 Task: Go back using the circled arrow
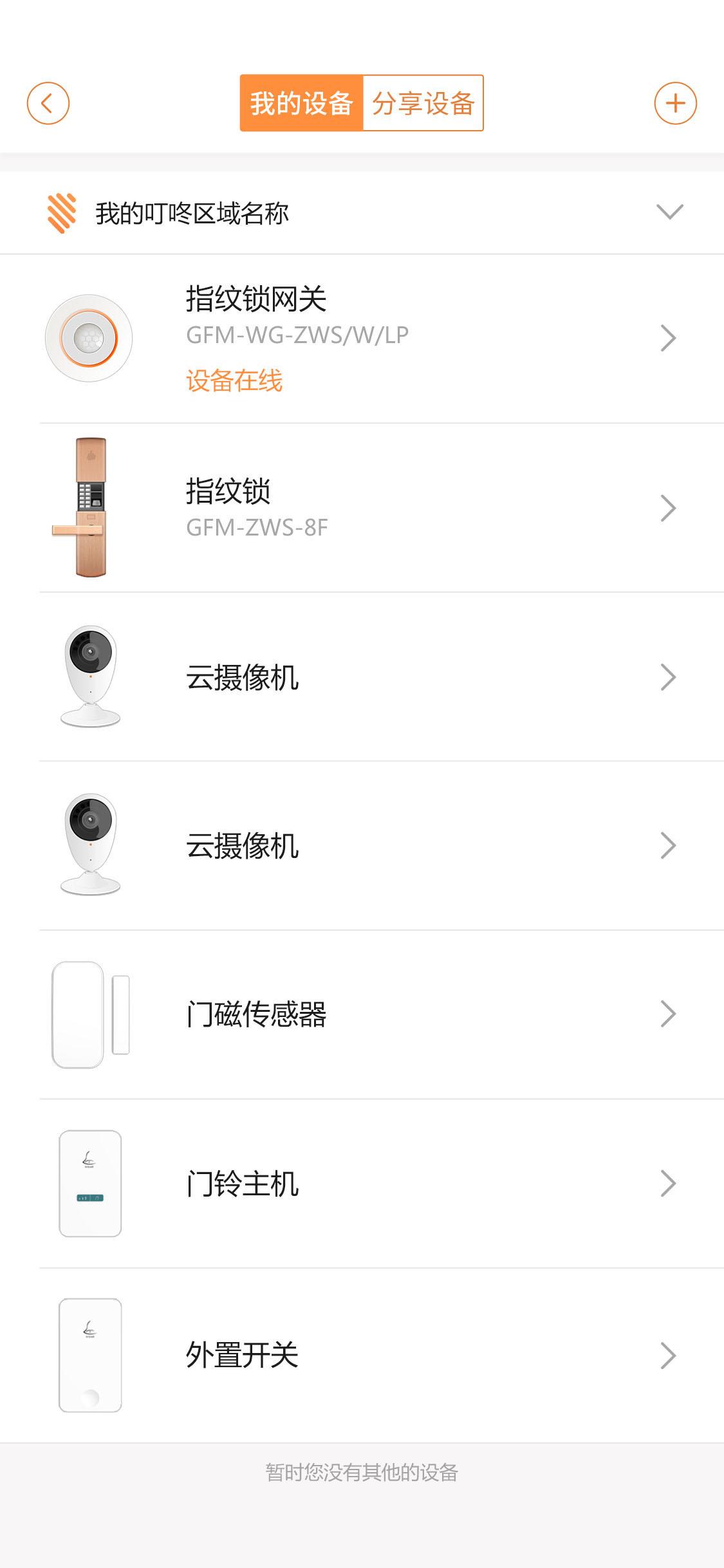click(48, 103)
